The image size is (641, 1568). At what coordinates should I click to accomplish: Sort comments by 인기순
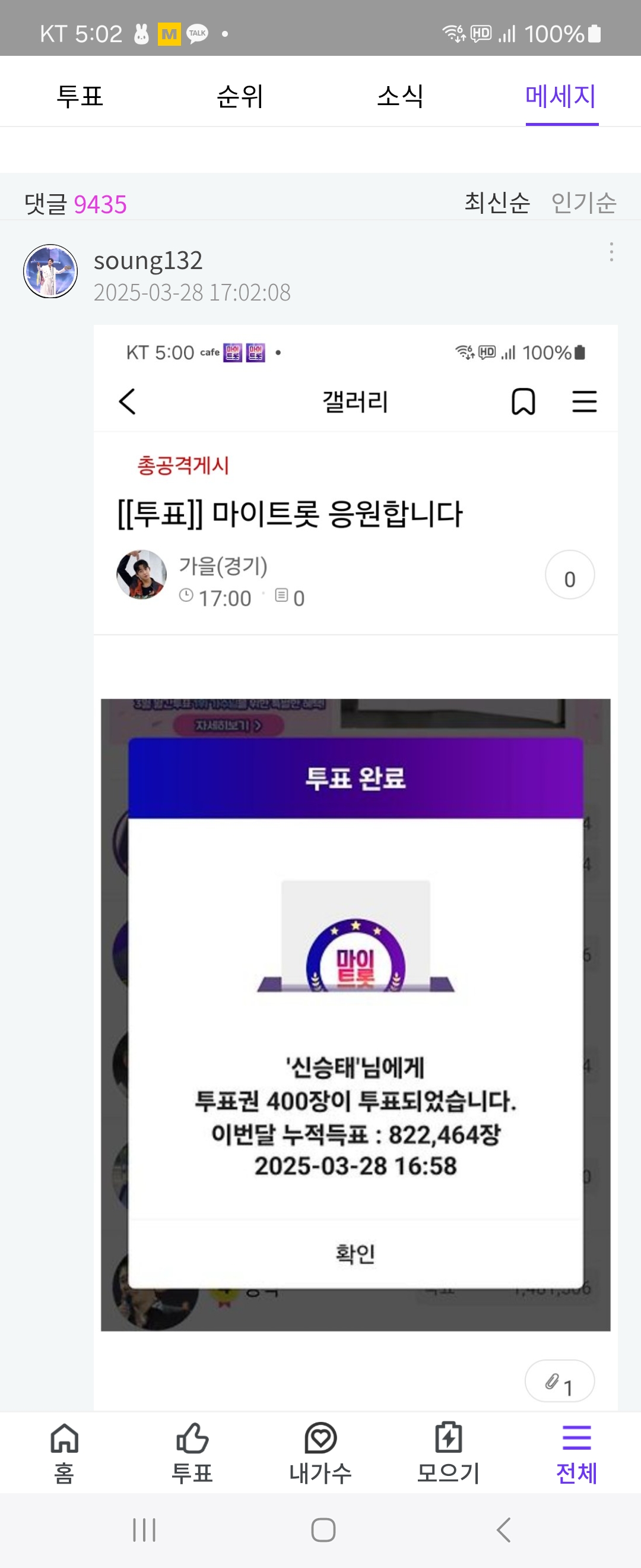coord(583,203)
